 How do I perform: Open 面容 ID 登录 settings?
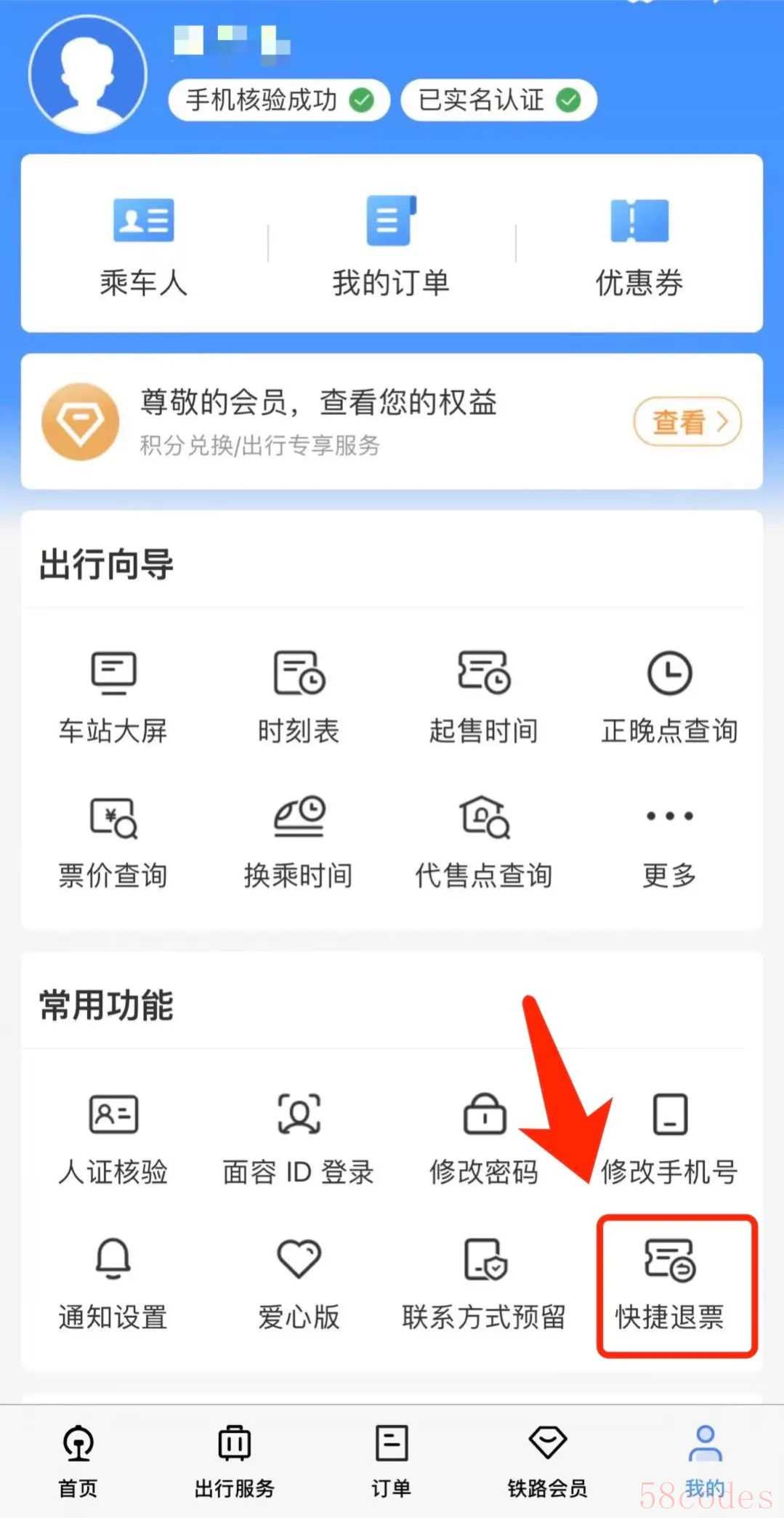click(299, 1138)
